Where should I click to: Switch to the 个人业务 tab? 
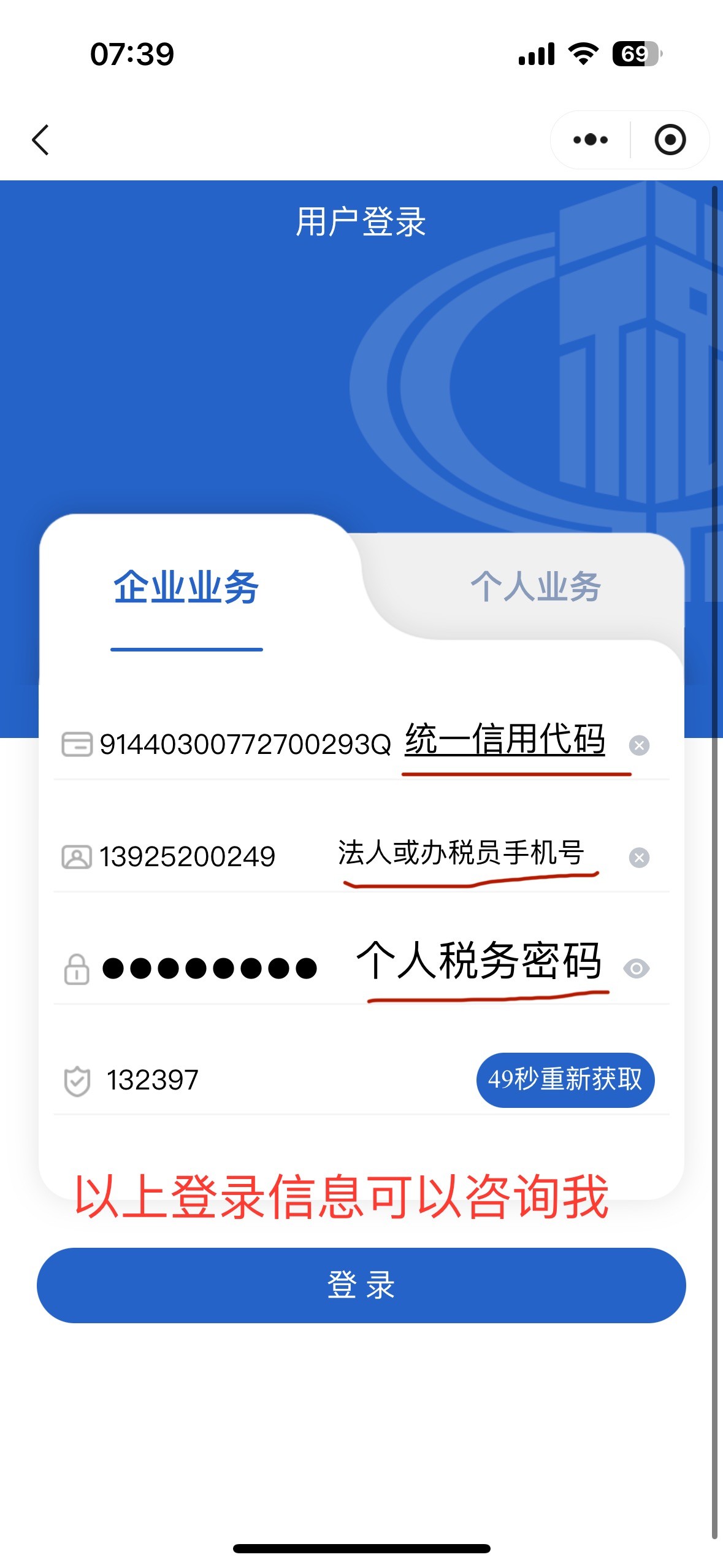(535, 586)
